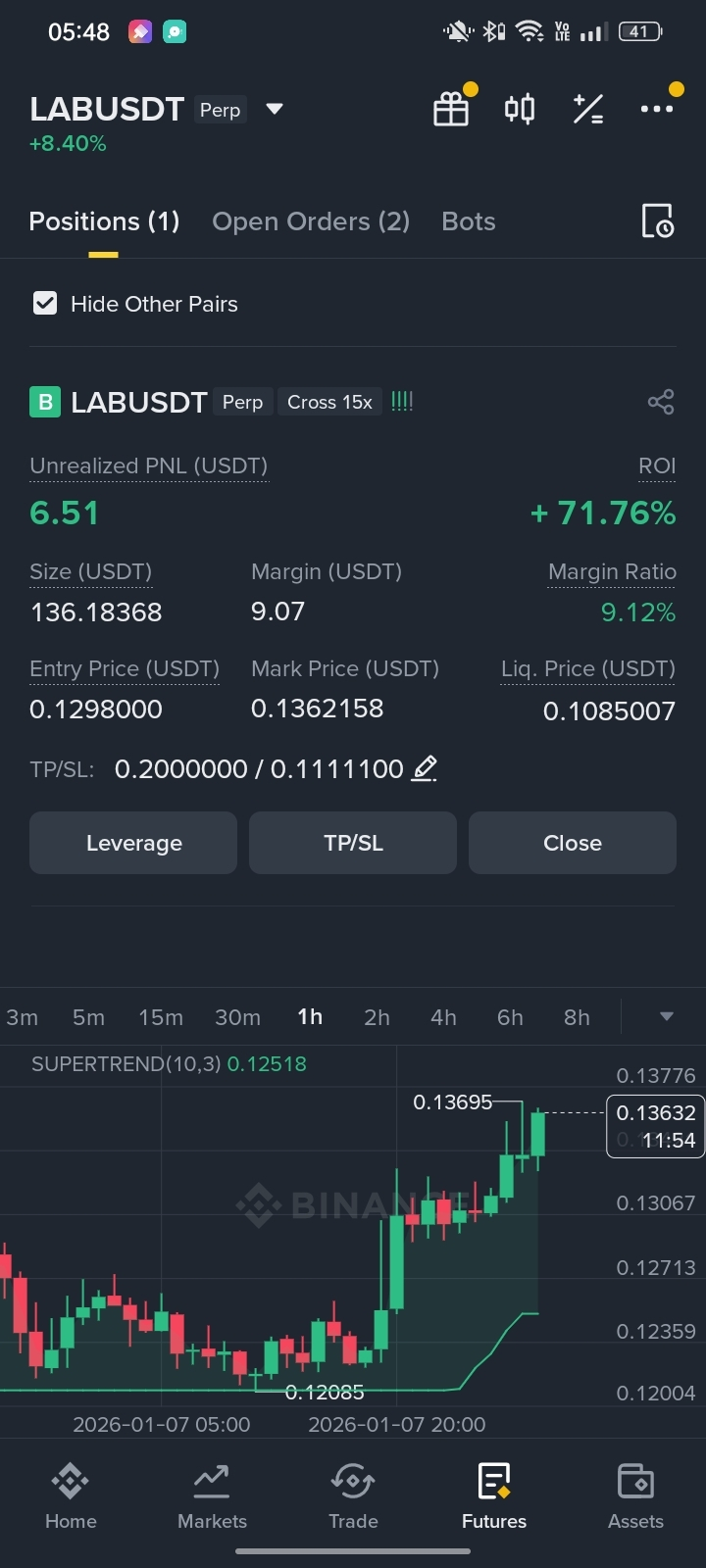706x1568 pixels.
Task: Open the three-dot overflow menu
Action: click(656, 109)
